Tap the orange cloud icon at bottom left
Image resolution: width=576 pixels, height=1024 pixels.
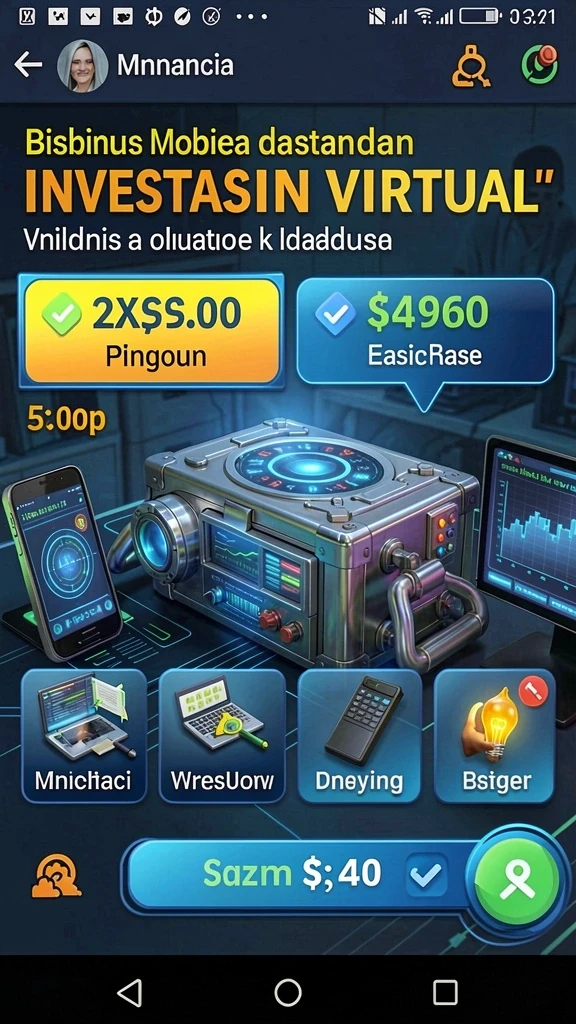[57, 875]
